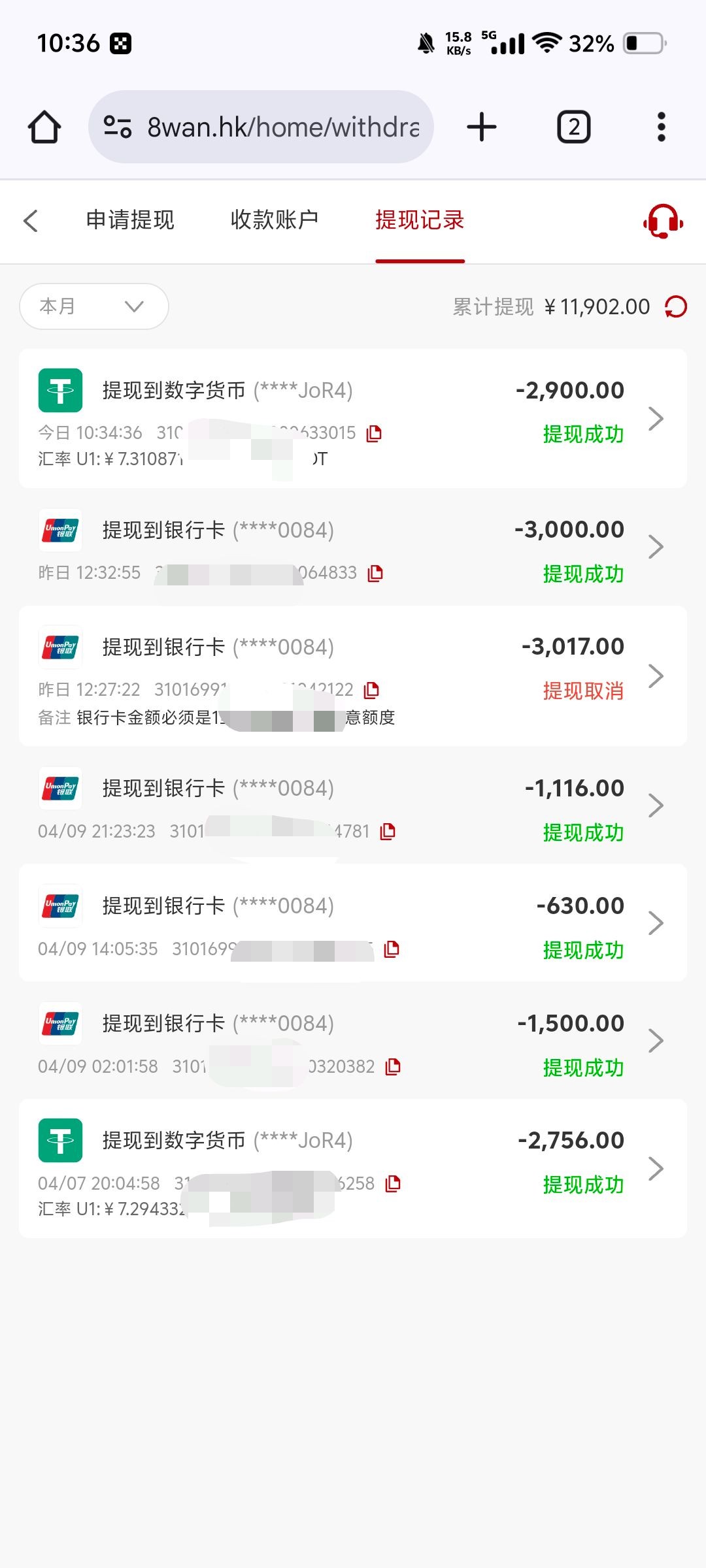Switch to the 收款账户 tab
This screenshot has height=1568, width=706.
[x=275, y=220]
